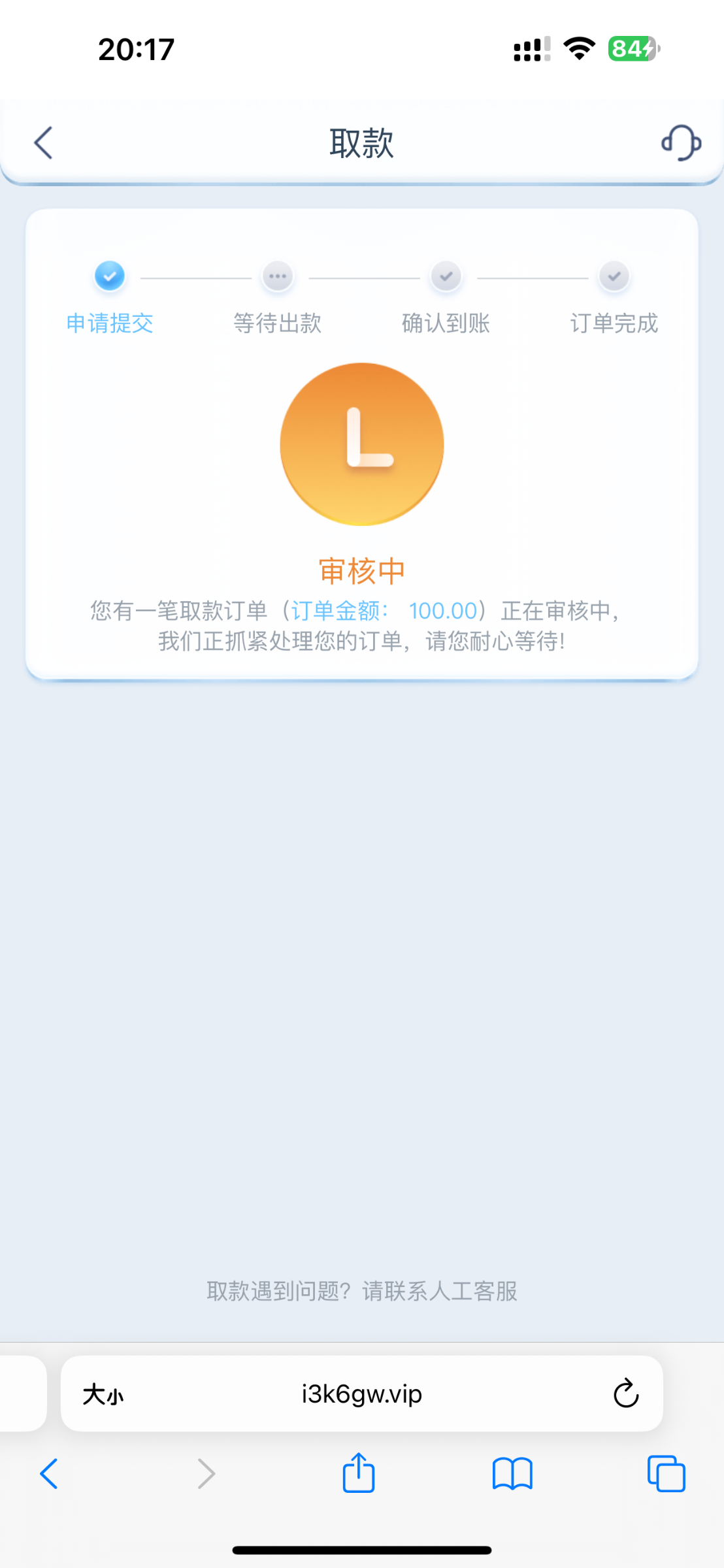Share this page from Safari
The image size is (724, 1568).
click(x=359, y=1473)
